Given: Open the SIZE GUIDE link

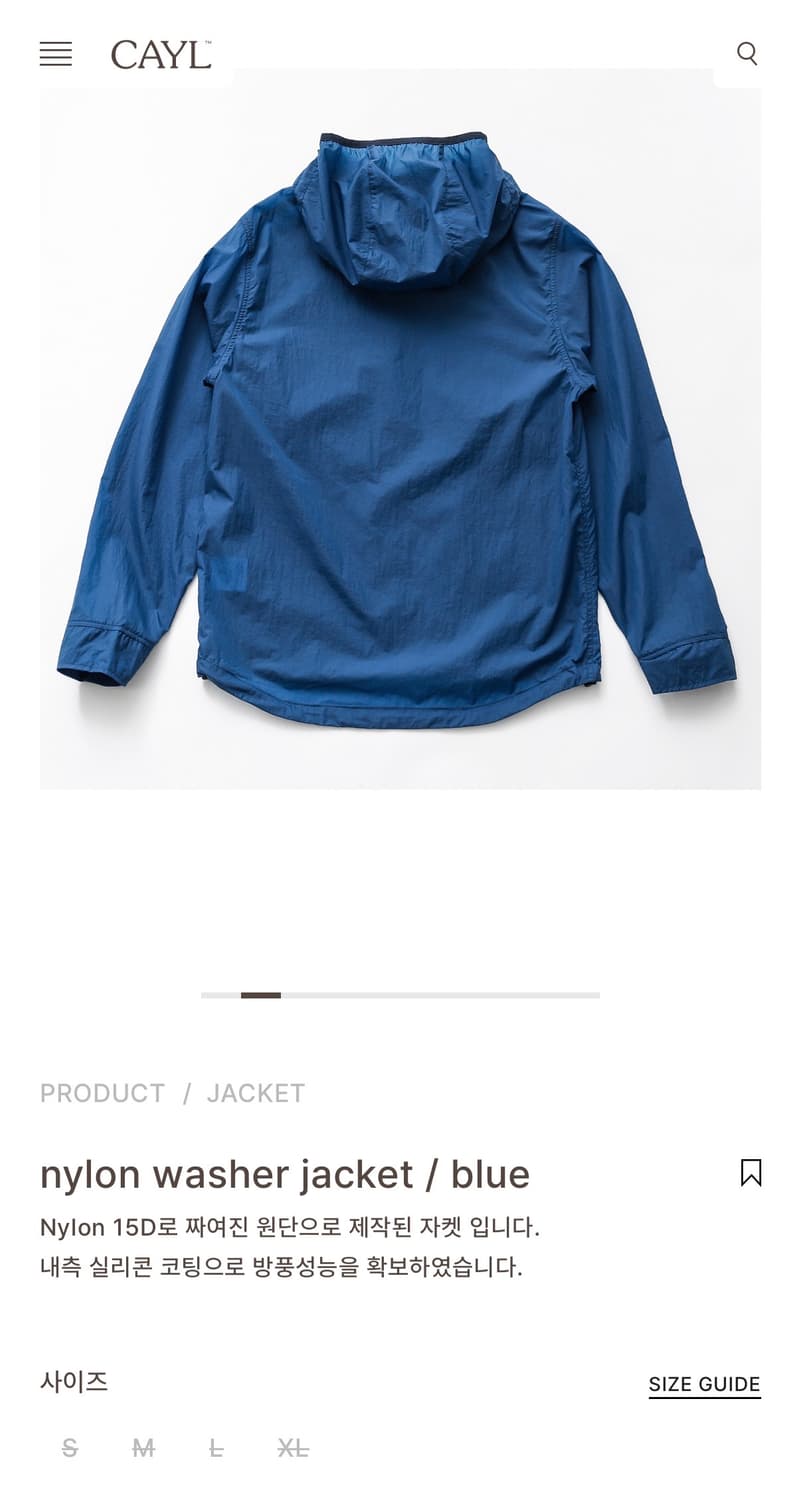Looking at the screenshot, I should tap(704, 1383).
